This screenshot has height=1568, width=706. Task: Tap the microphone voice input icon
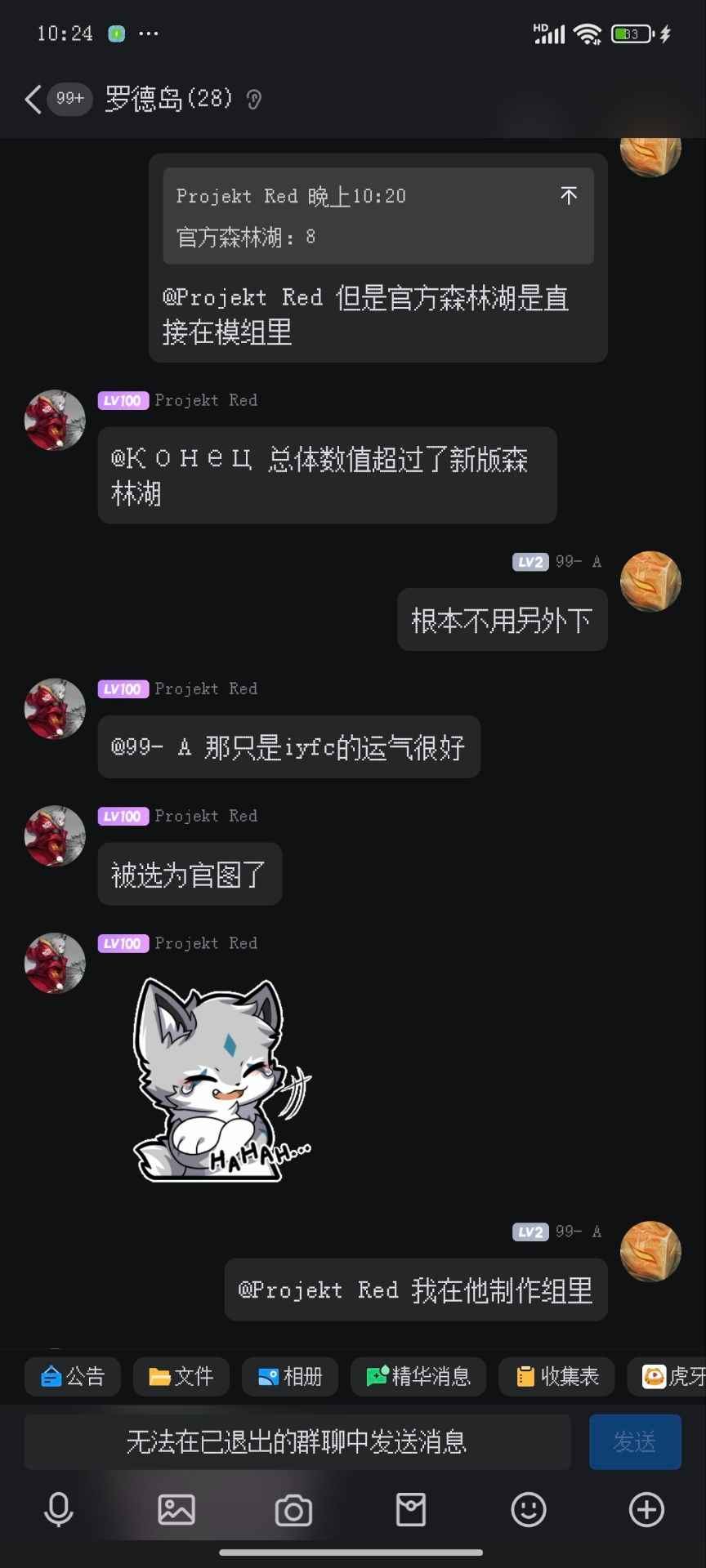[58, 1510]
